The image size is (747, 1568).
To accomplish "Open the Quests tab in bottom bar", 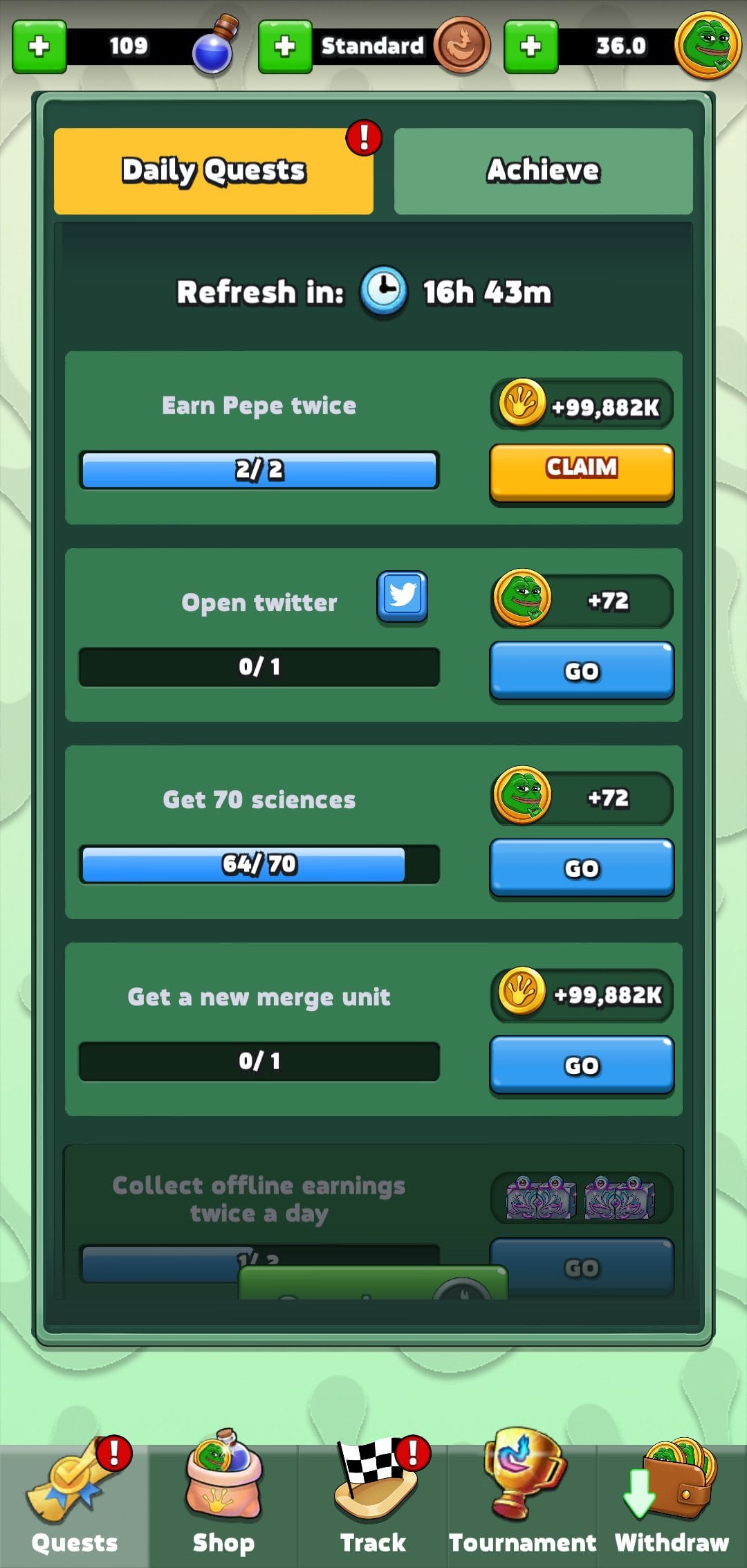I will point(74,1498).
